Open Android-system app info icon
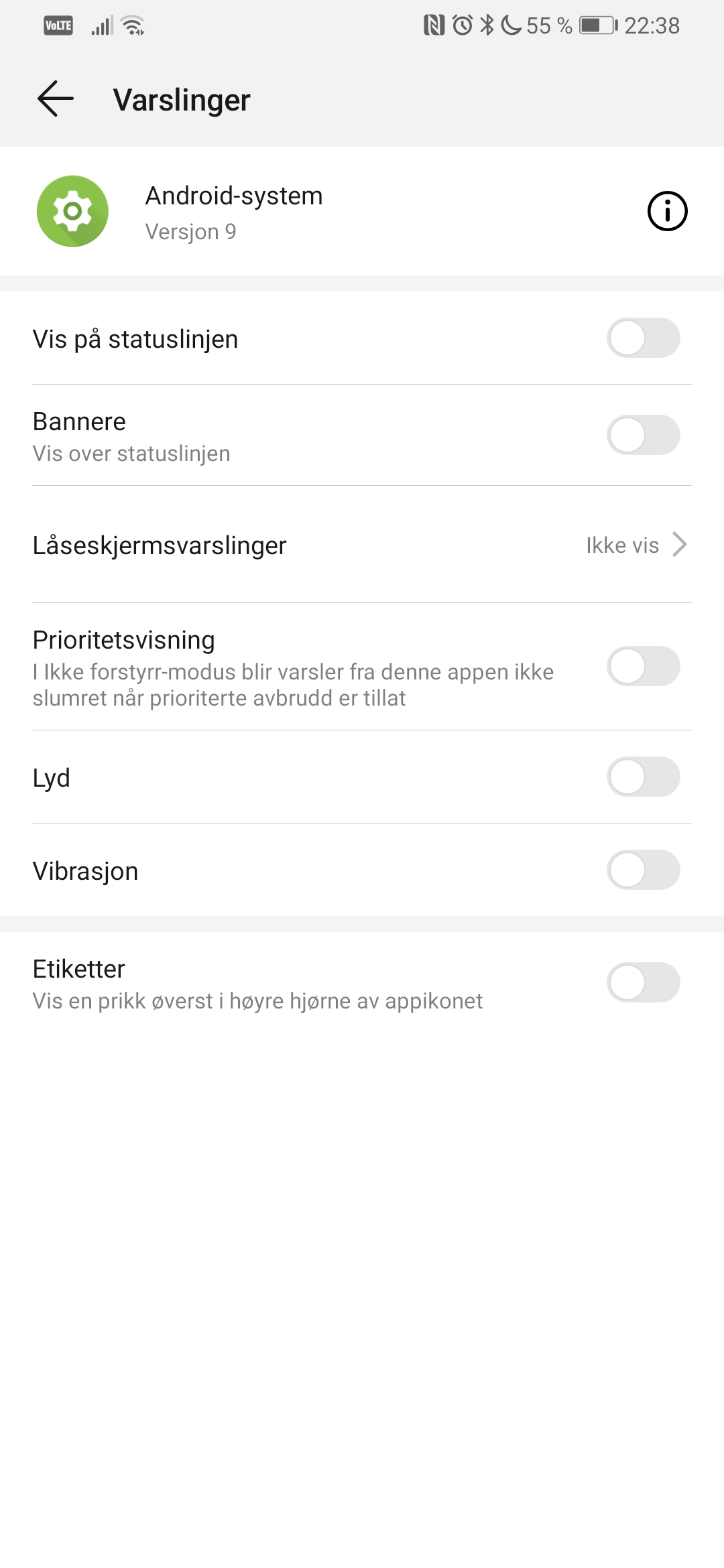The height and width of the screenshot is (1568, 724). click(667, 211)
